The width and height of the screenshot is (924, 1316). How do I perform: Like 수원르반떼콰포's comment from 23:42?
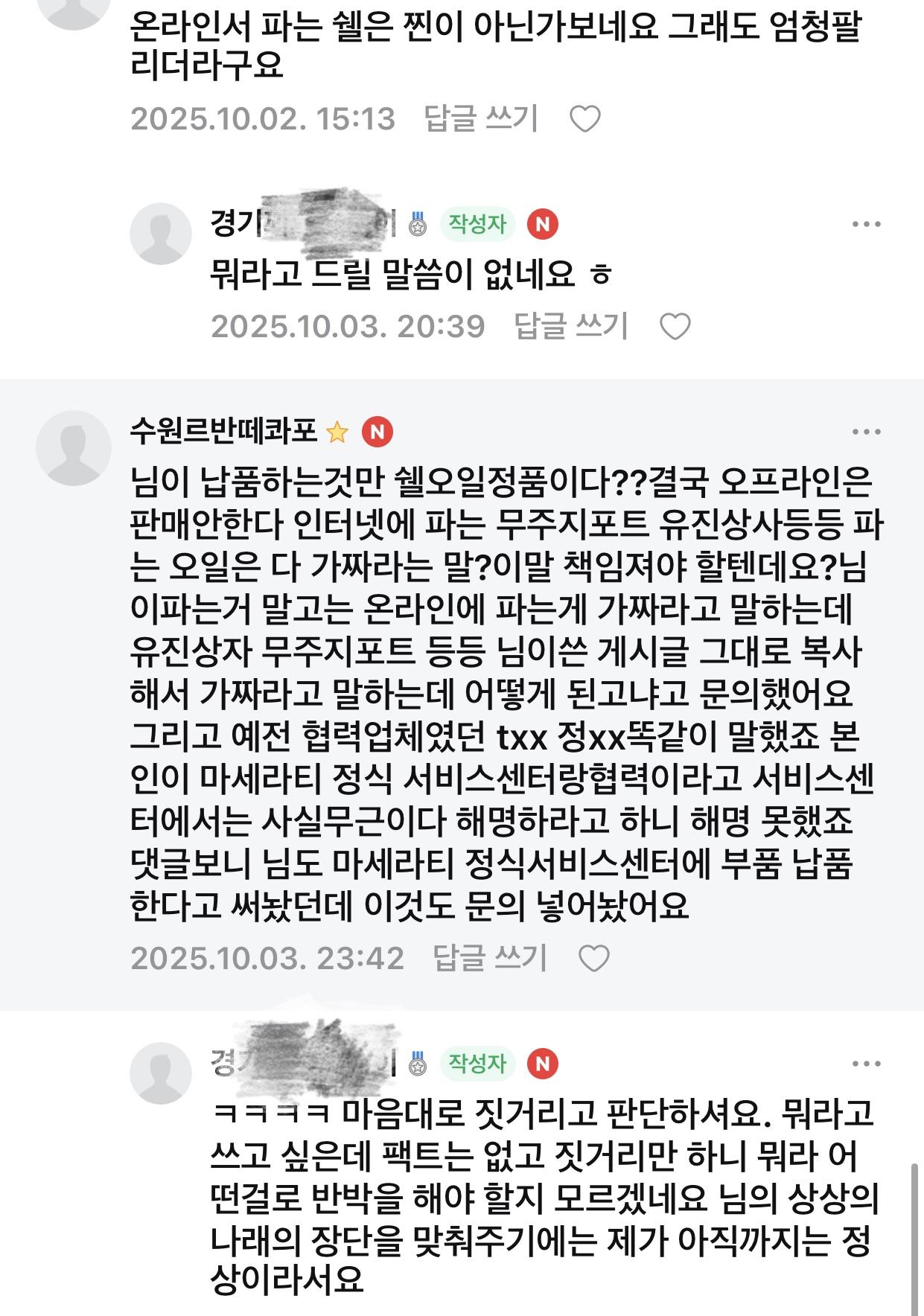tap(593, 958)
